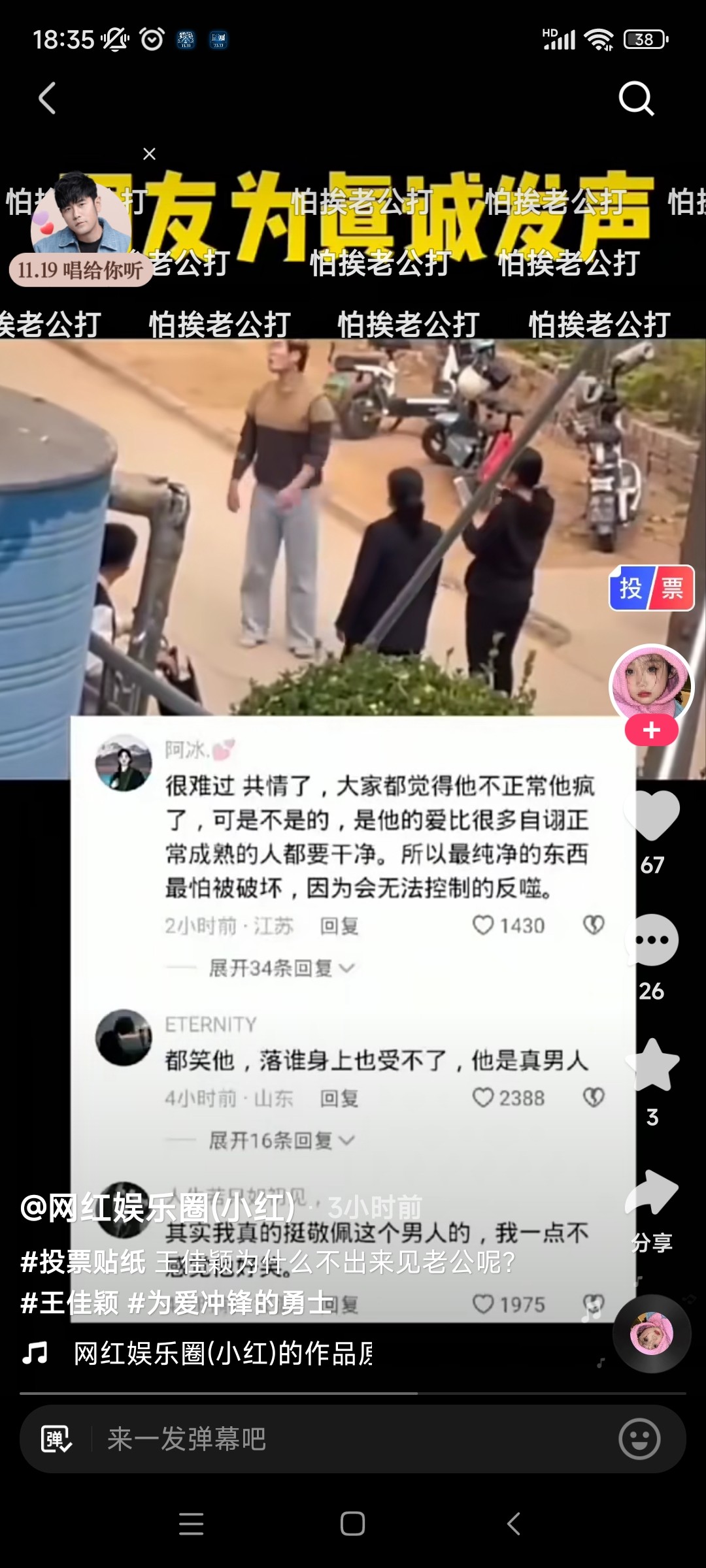
Task: Open the #为爱冲锋的勇士 hashtag
Action: (x=230, y=1302)
